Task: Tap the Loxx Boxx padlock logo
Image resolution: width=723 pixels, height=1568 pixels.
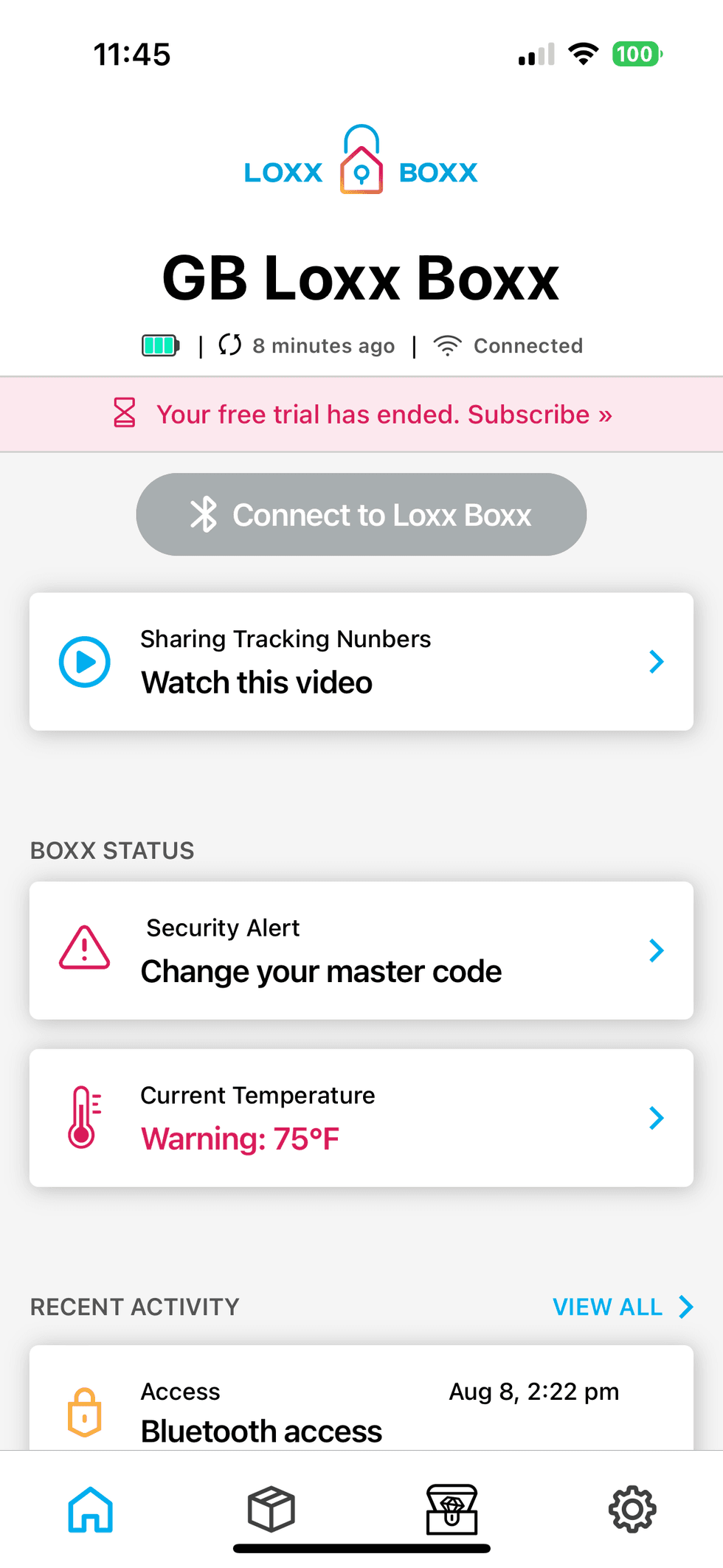Action: point(360,159)
